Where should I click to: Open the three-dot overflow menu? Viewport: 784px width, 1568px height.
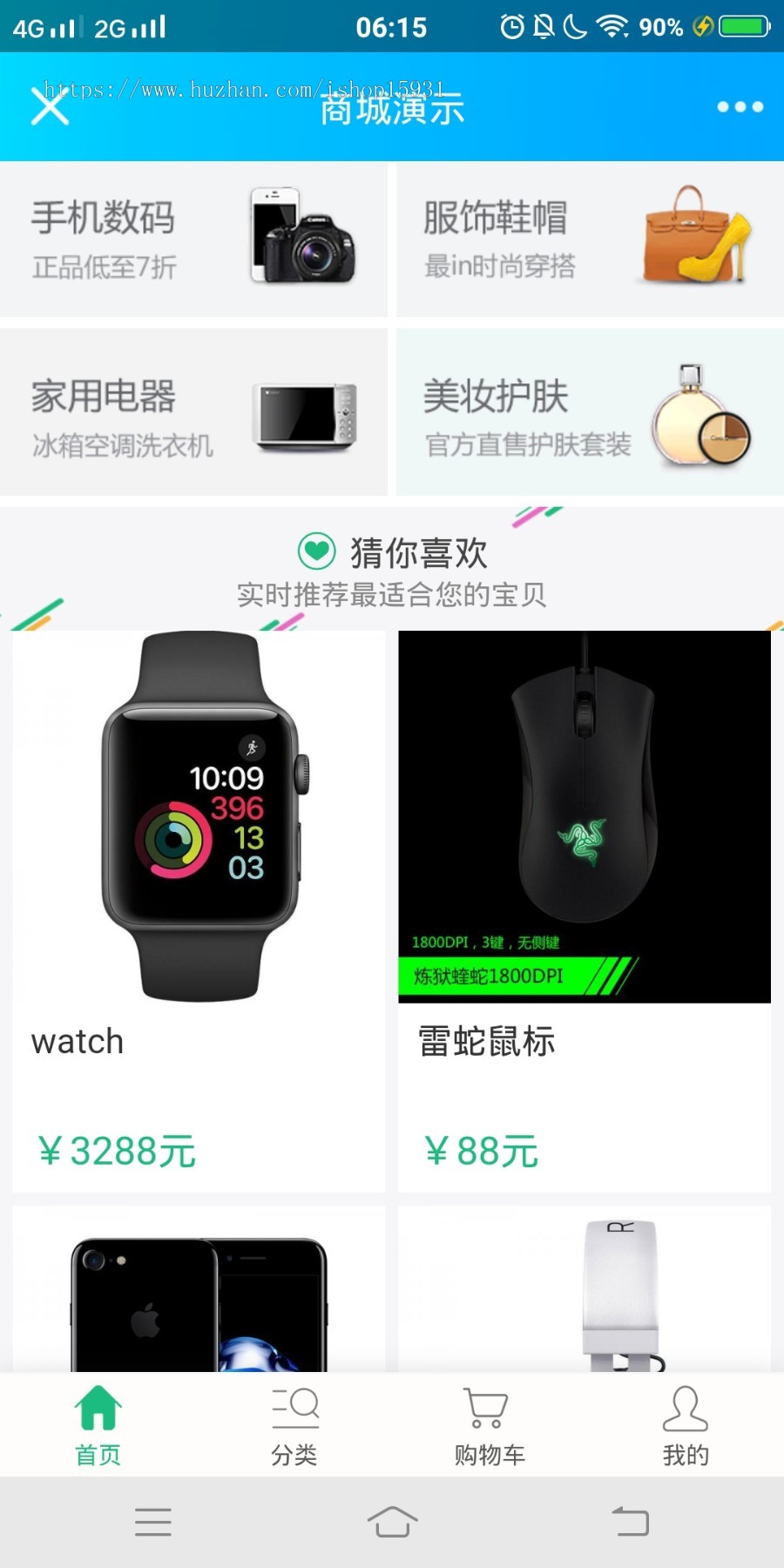[740, 107]
